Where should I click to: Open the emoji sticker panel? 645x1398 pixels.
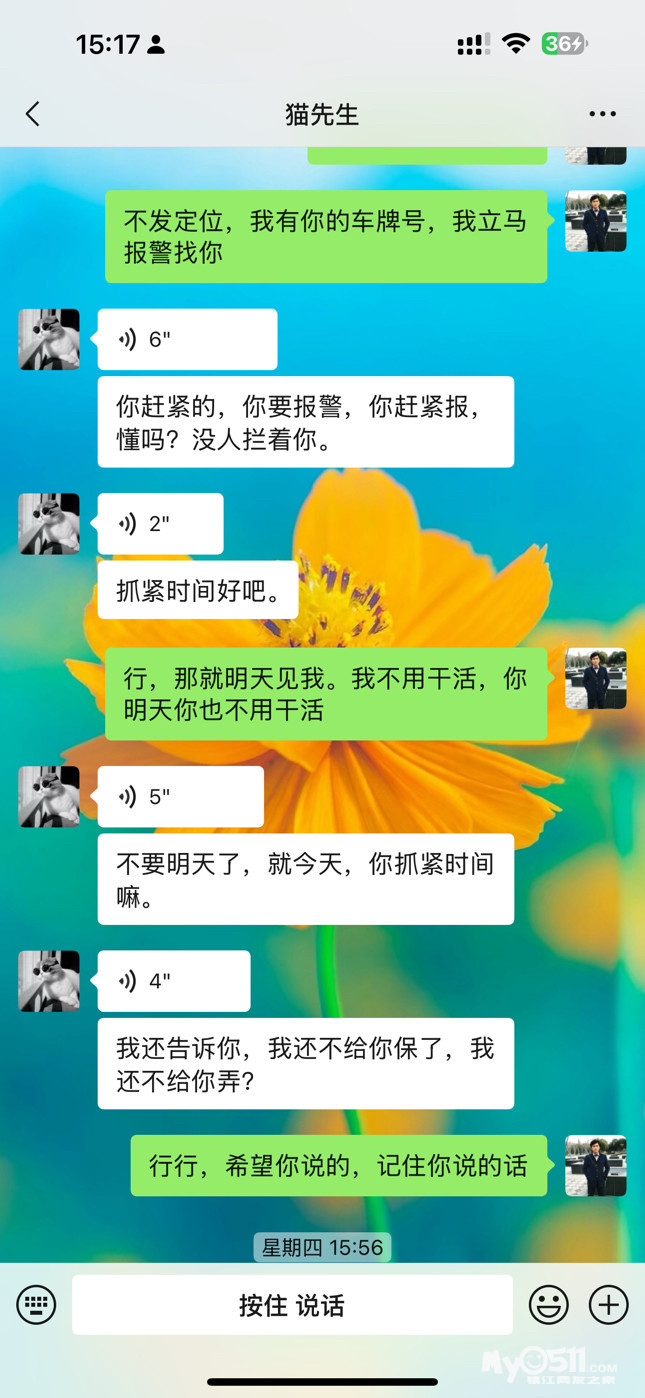(x=549, y=1304)
